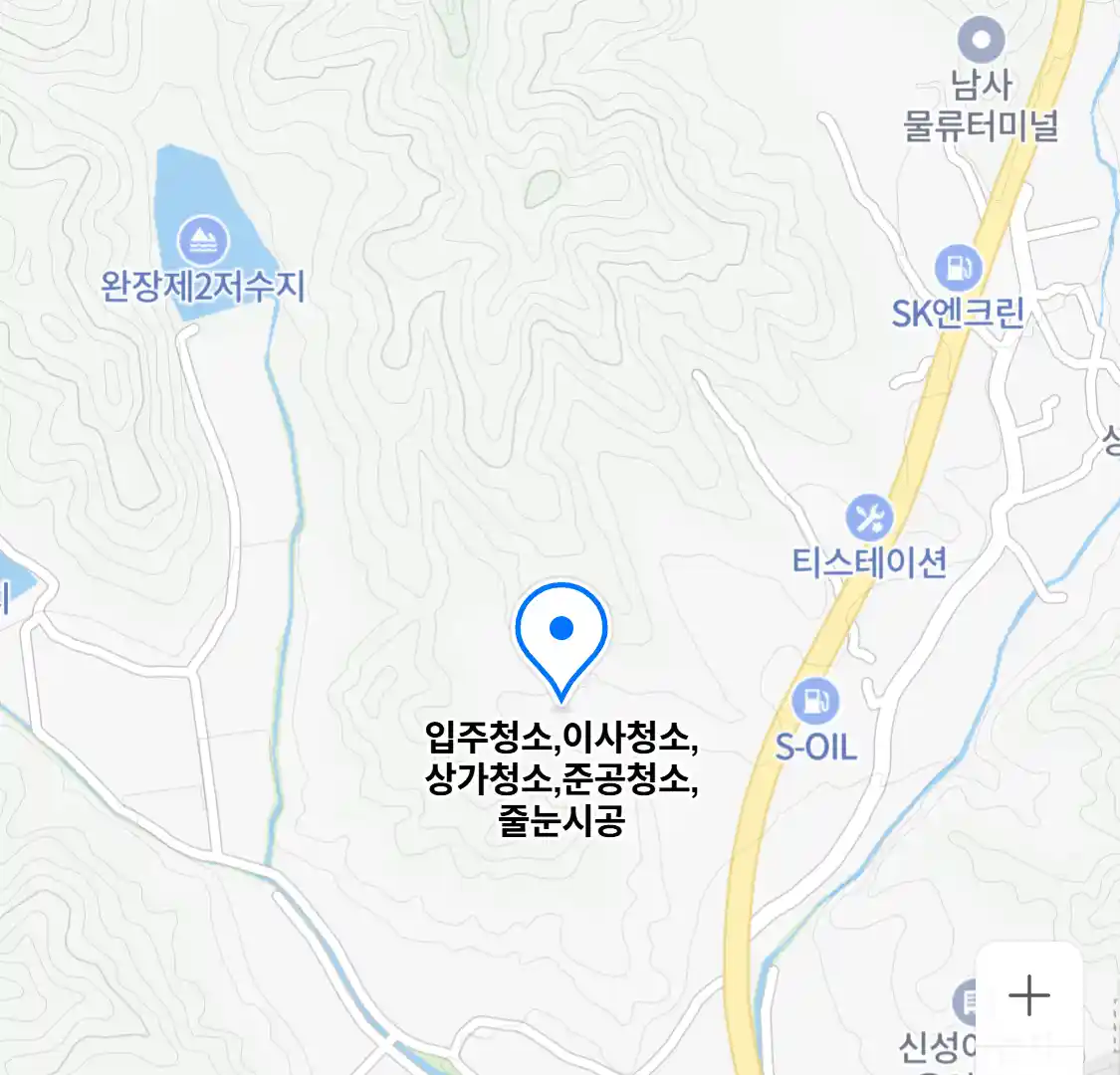Select the S-OIL gas station marker

click(815, 702)
